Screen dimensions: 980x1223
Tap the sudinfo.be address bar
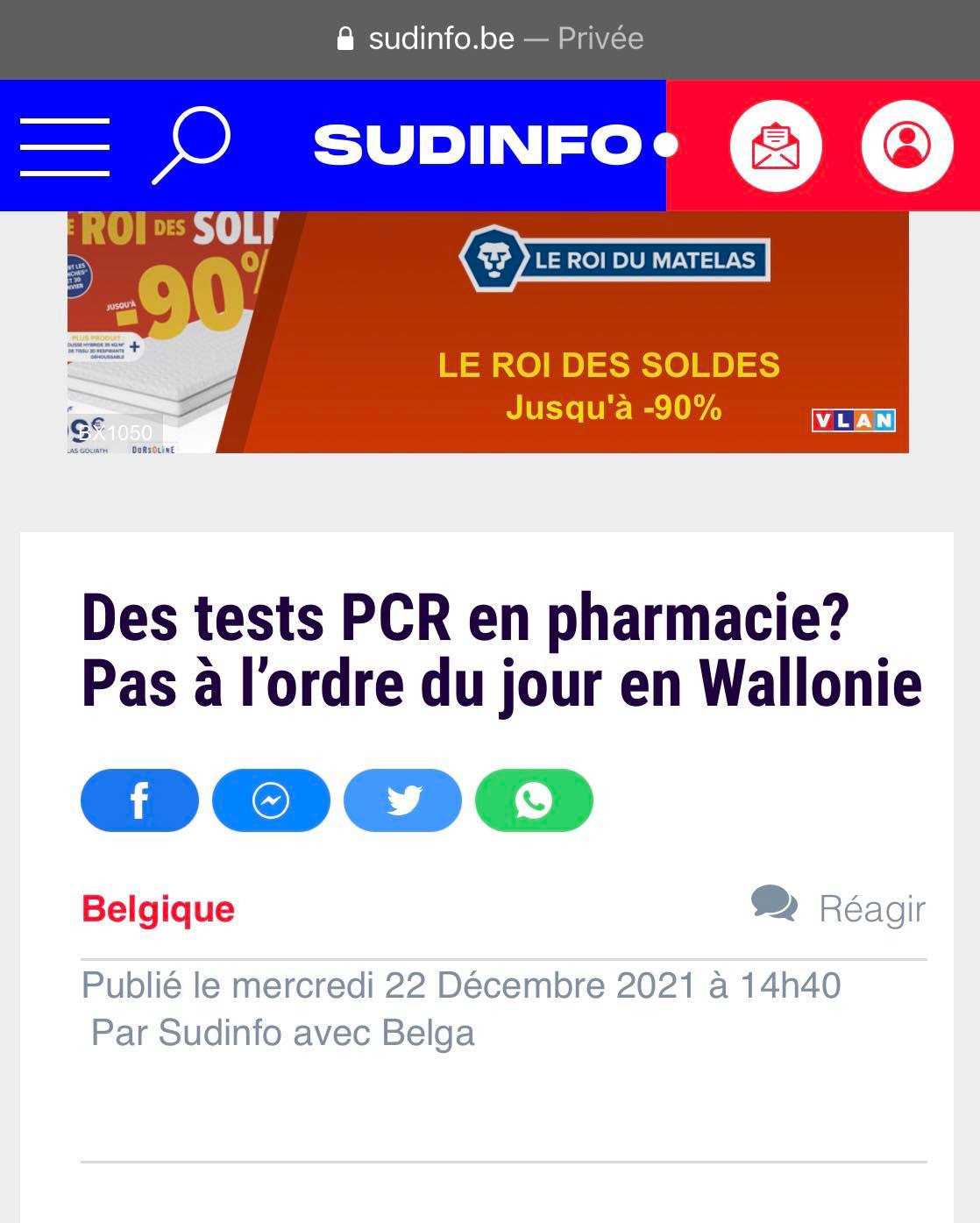point(490,39)
